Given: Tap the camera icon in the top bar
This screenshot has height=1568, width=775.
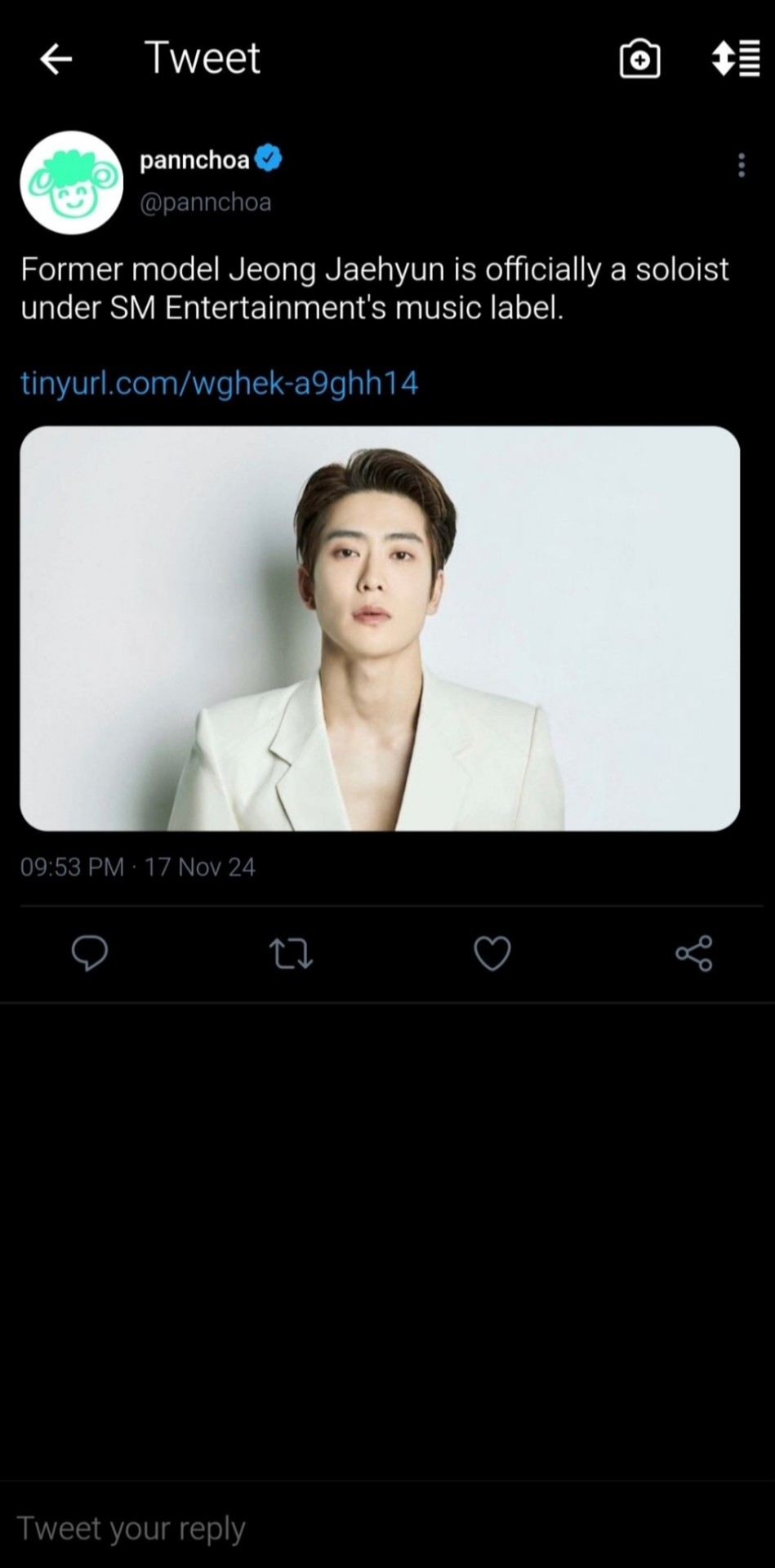Looking at the screenshot, I should pyautogui.click(x=639, y=59).
